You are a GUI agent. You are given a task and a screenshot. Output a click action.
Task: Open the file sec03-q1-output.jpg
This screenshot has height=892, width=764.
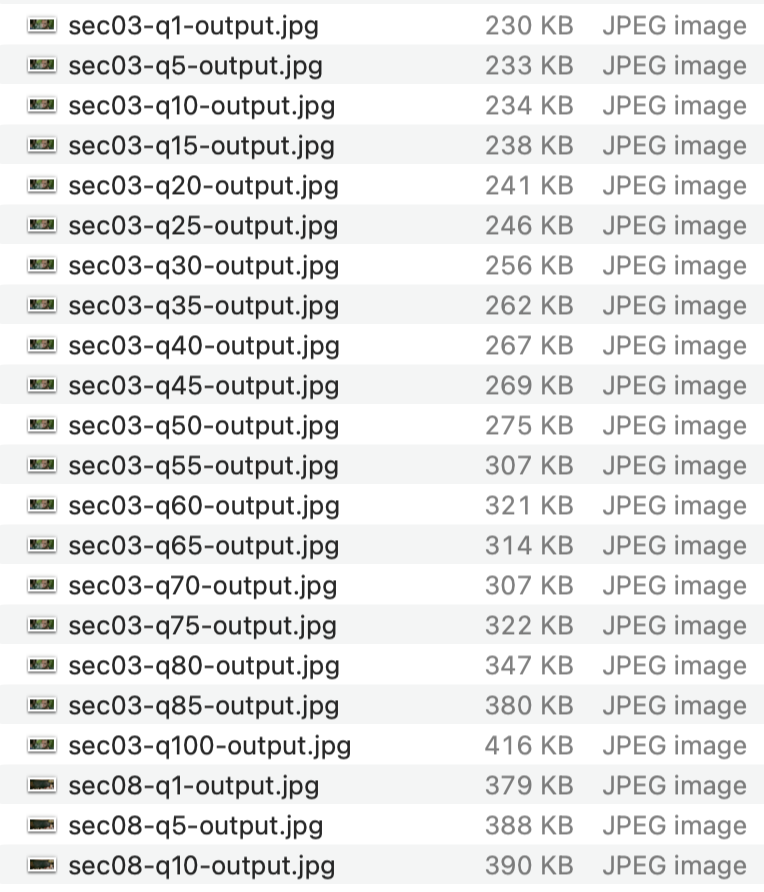coord(193,26)
